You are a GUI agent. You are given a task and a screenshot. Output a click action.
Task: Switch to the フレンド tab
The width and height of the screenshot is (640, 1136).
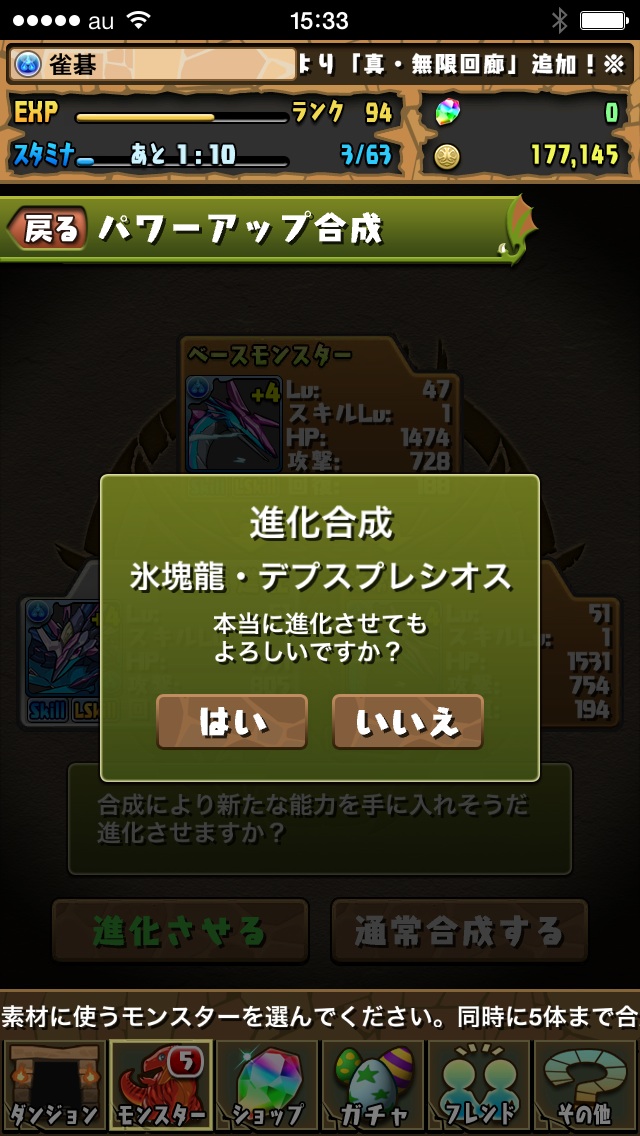point(478,1086)
